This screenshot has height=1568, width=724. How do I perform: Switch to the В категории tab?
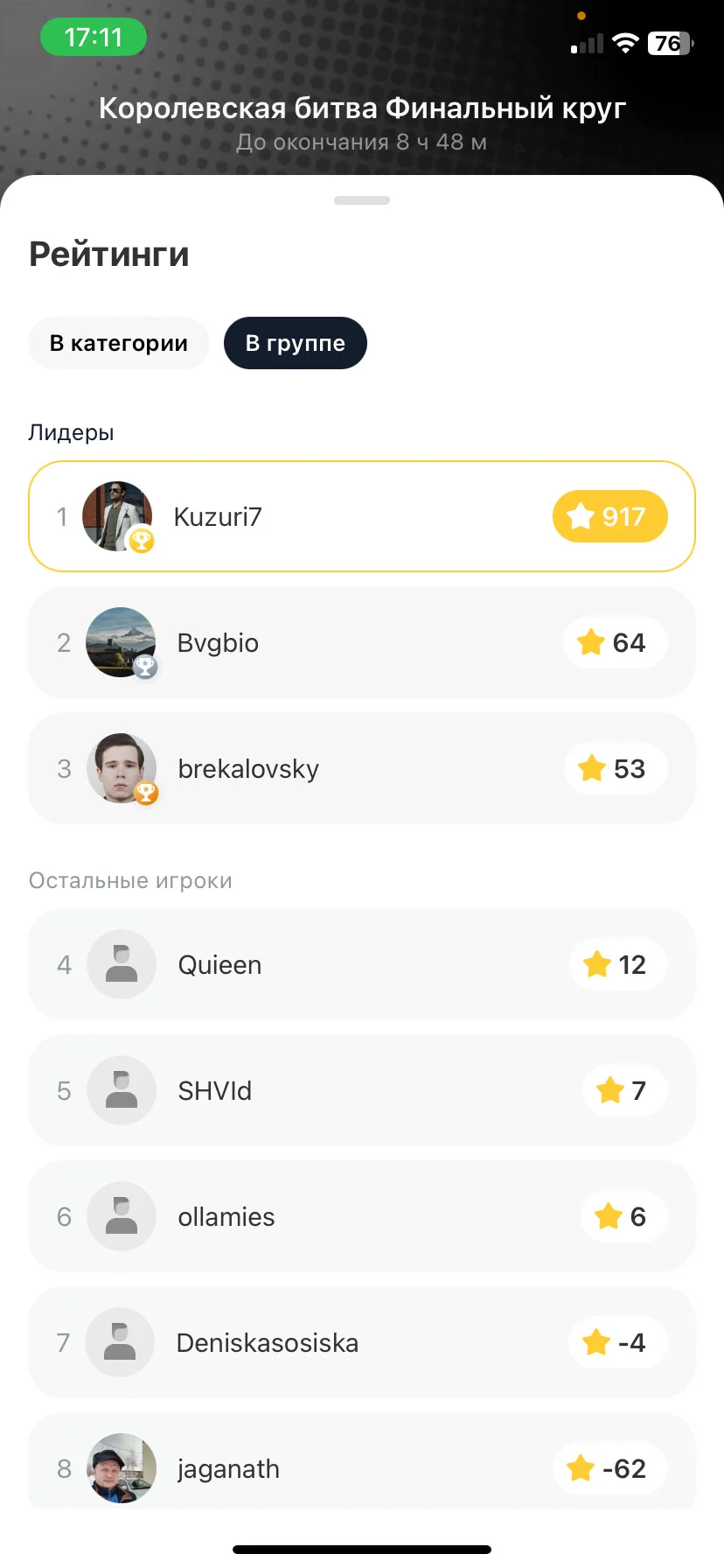tap(119, 343)
